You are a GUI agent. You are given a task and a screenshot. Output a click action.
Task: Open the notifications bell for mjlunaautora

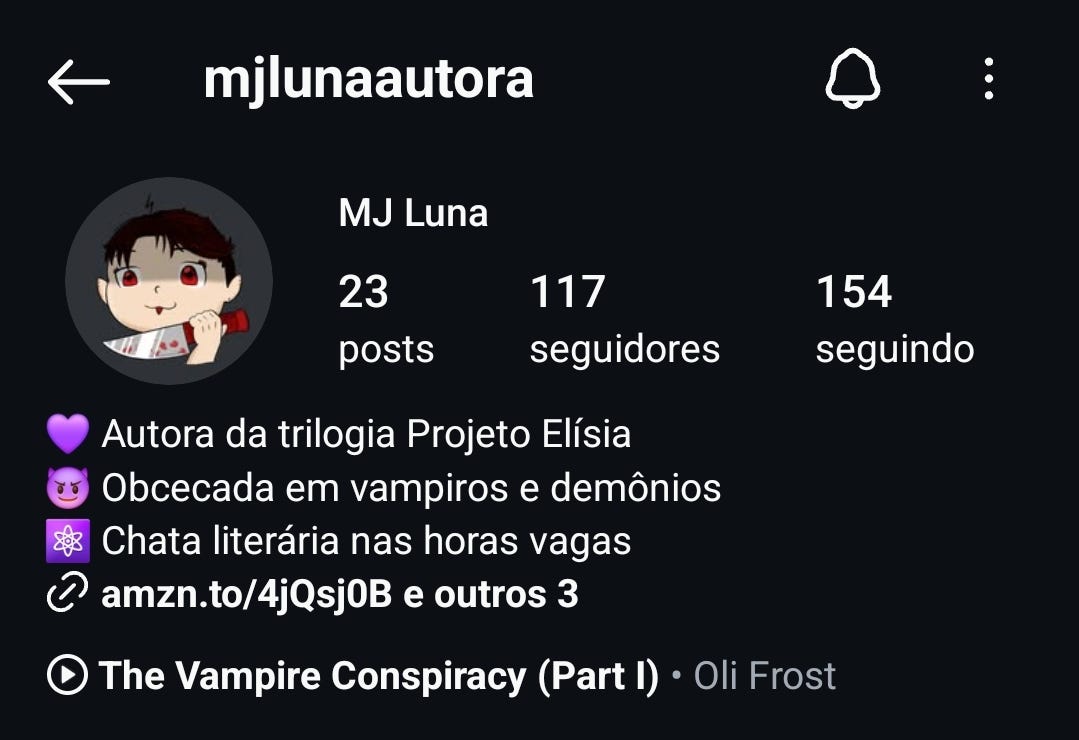[x=852, y=79]
